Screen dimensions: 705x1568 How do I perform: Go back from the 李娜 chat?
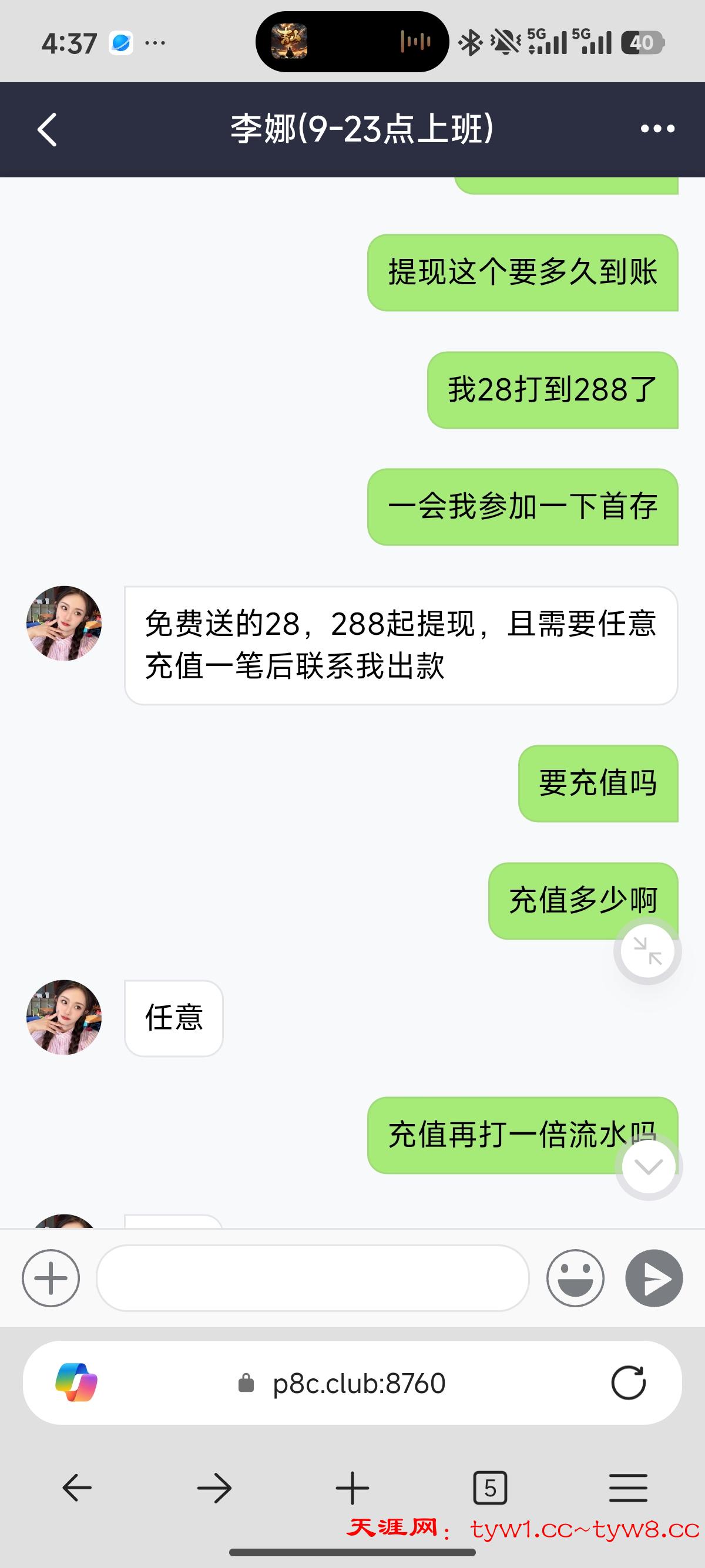(x=48, y=130)
